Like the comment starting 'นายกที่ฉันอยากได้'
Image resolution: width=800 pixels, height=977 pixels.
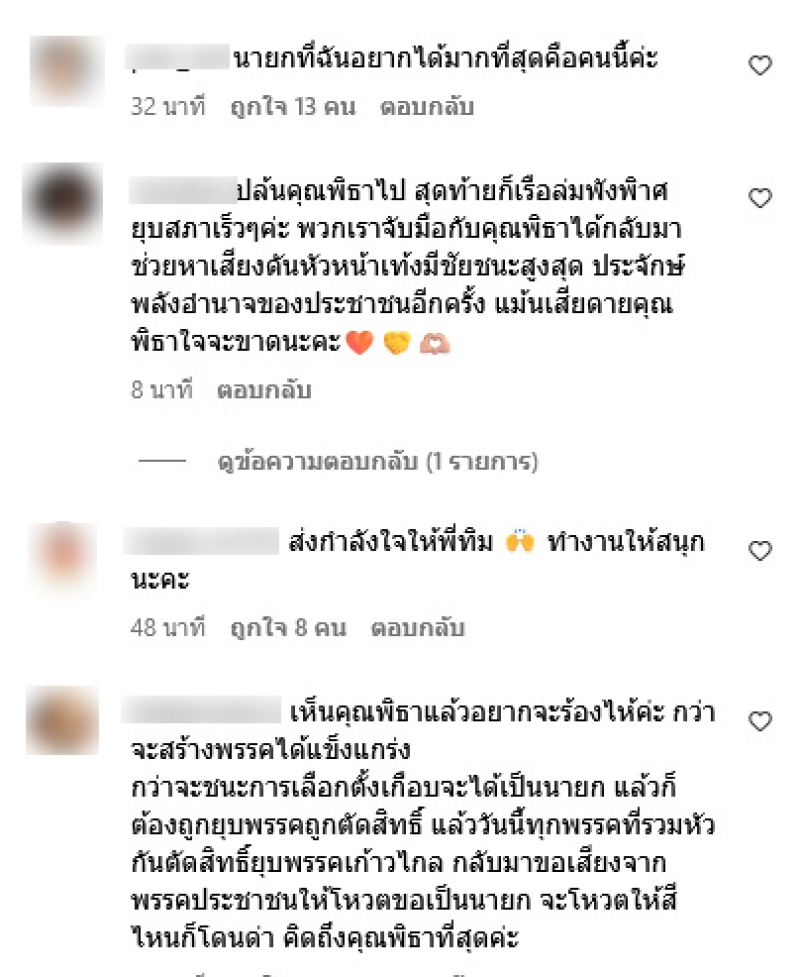(x=760, y=66)
